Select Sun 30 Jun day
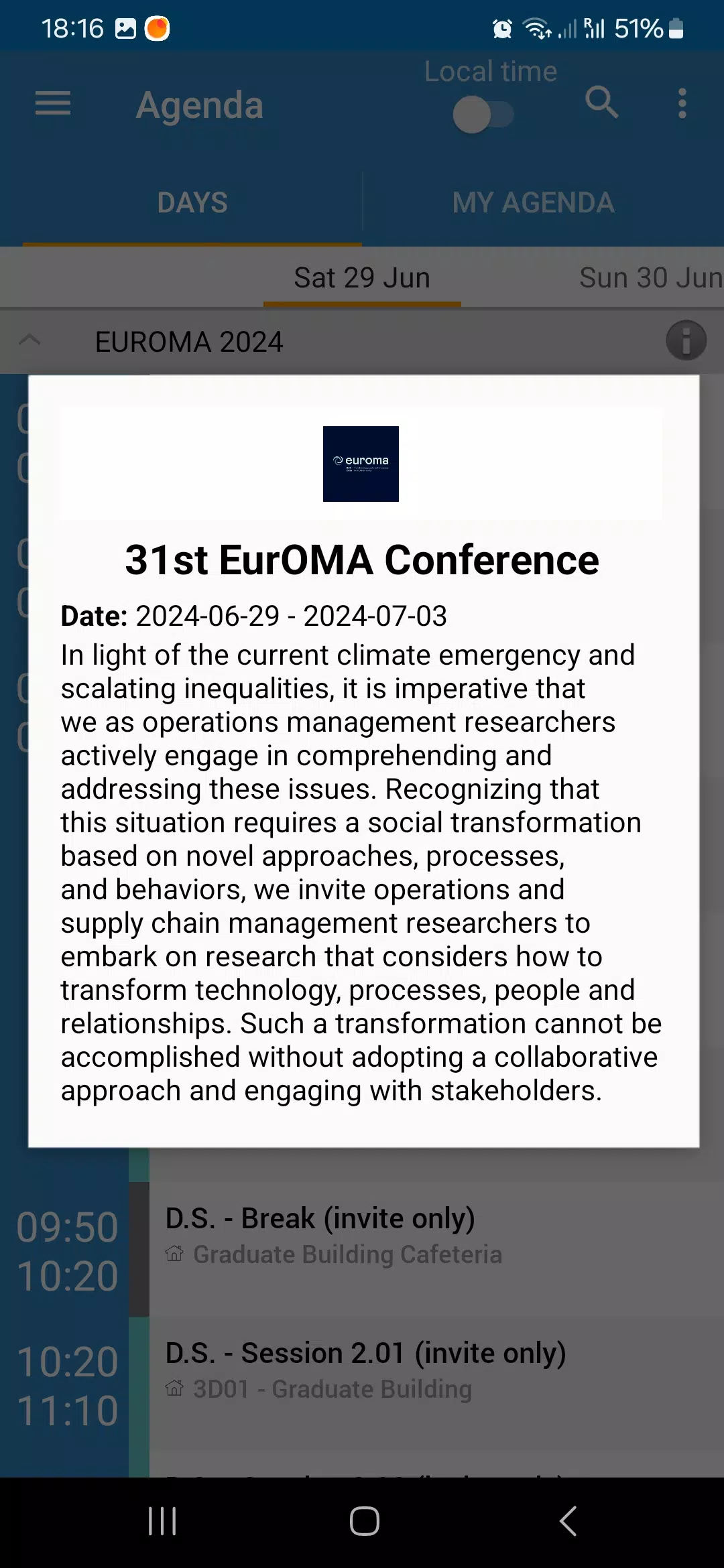The image size is (724, 1568). (650, 277)
